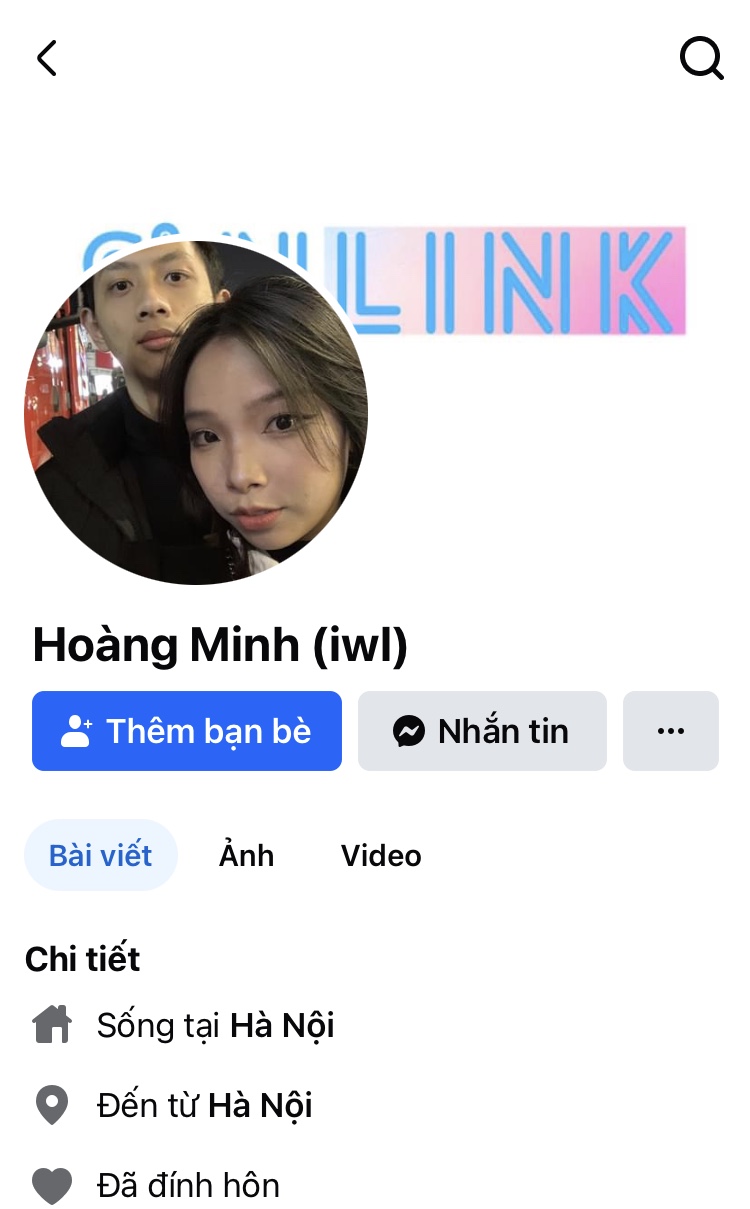Viewport: 750px width, 1209px height.
Task: Open Sống tại Hà Nội detail
Action: pyautogui.click(x=215, y=1025)
